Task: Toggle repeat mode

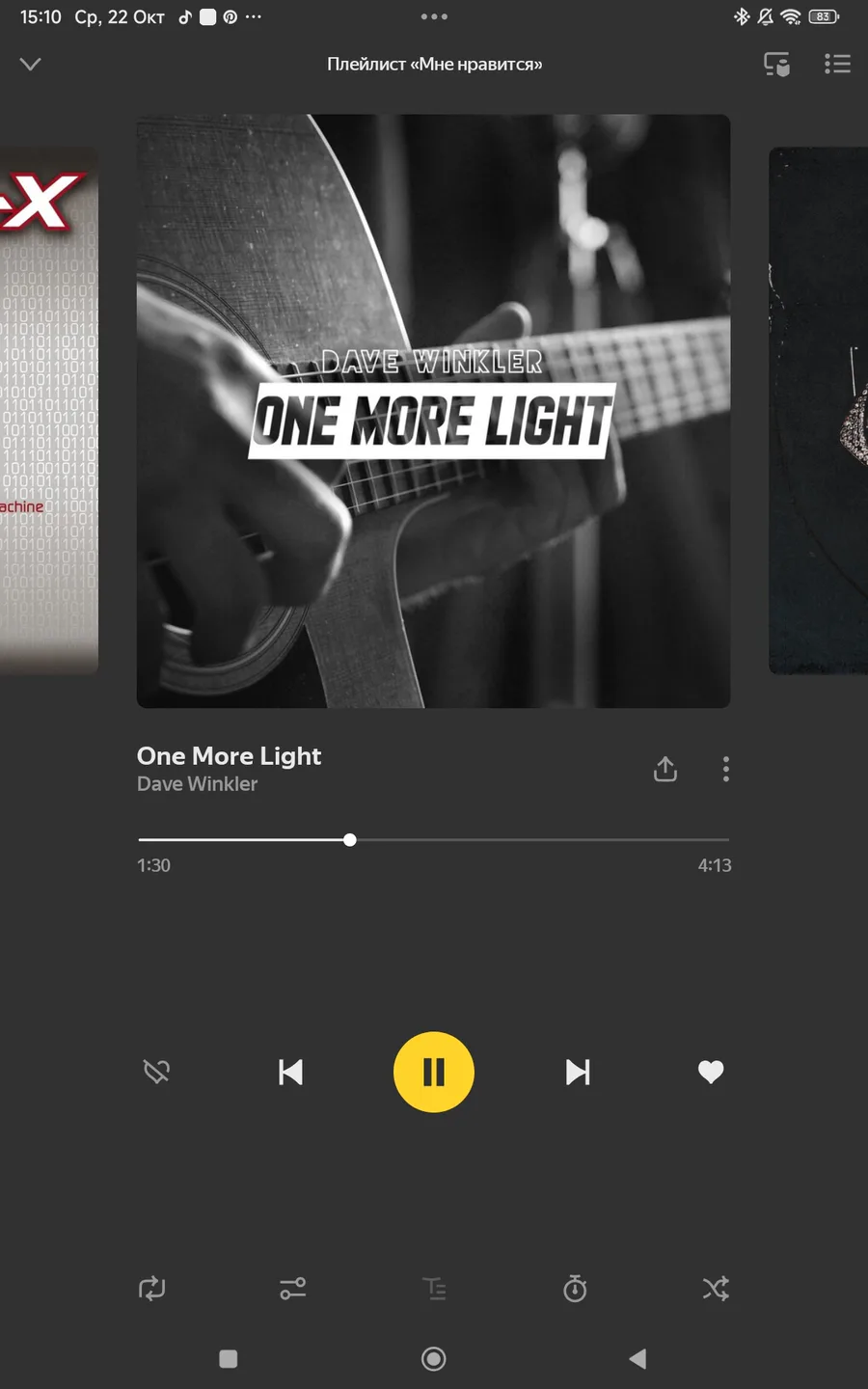Action: pyautogui.click(x=152, y=1289)
